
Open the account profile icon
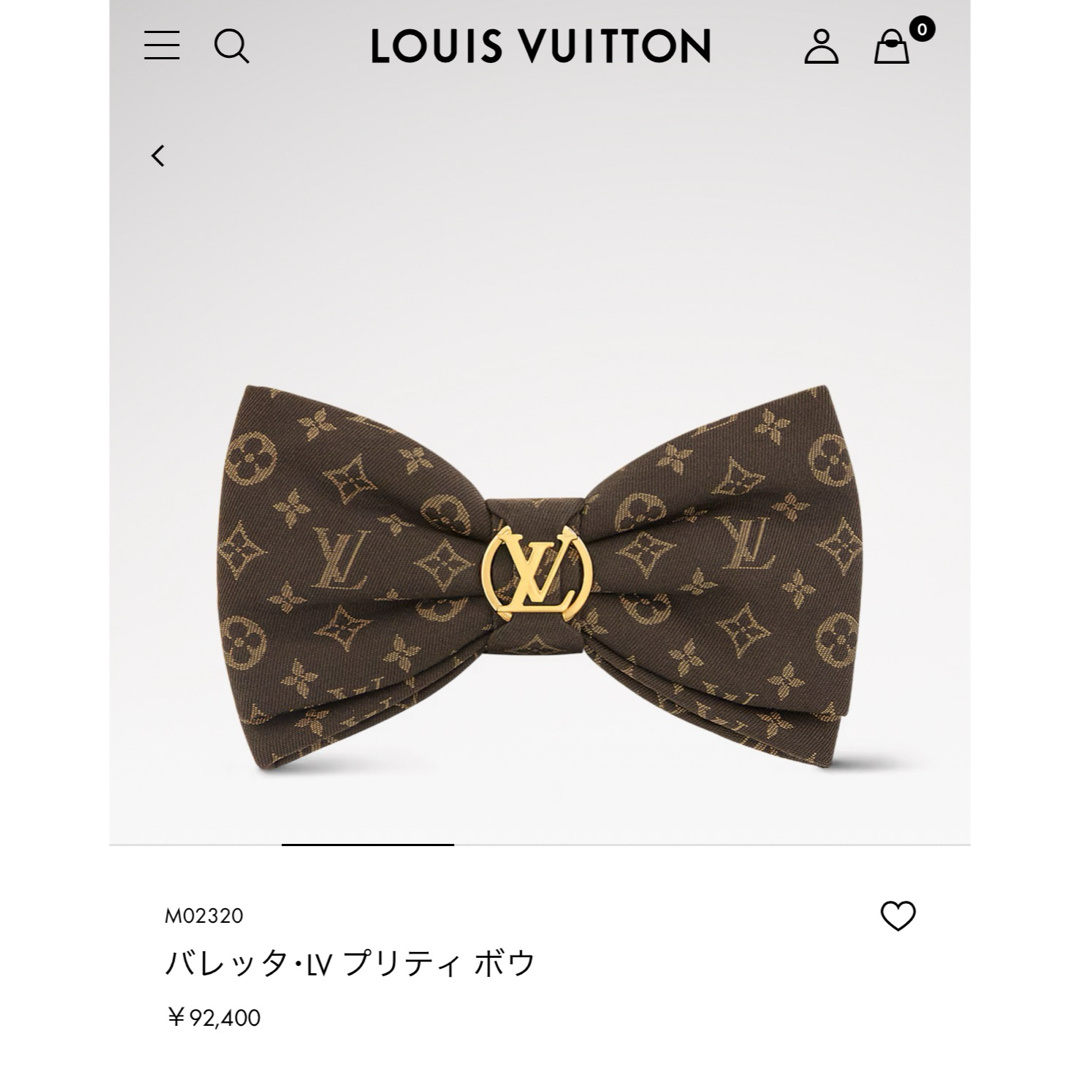pyautogui.click(x=821, y=46)
